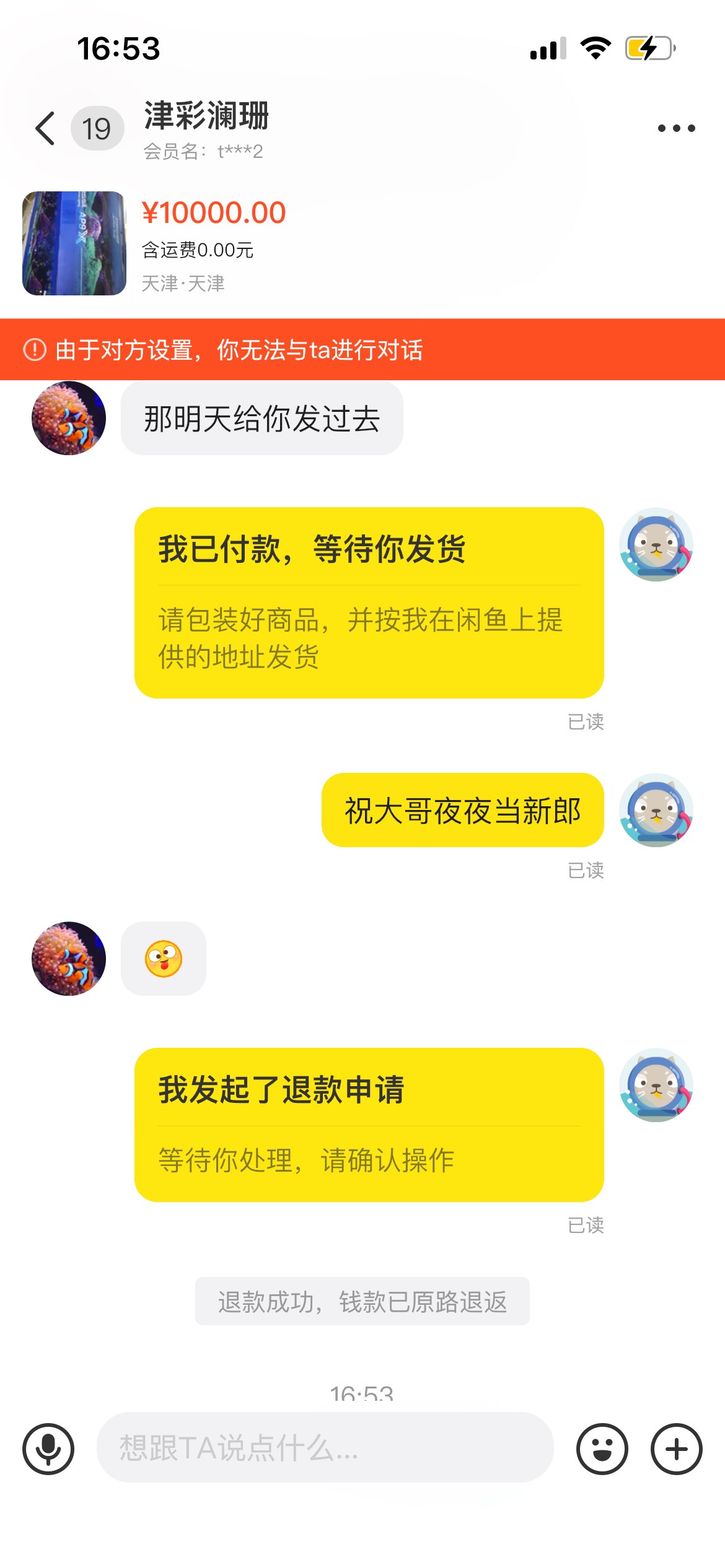This screenshot has height=1568, width=725.
Task: View the 我已付款，等待你发货 order card
Action: click(x=369, y=603)
